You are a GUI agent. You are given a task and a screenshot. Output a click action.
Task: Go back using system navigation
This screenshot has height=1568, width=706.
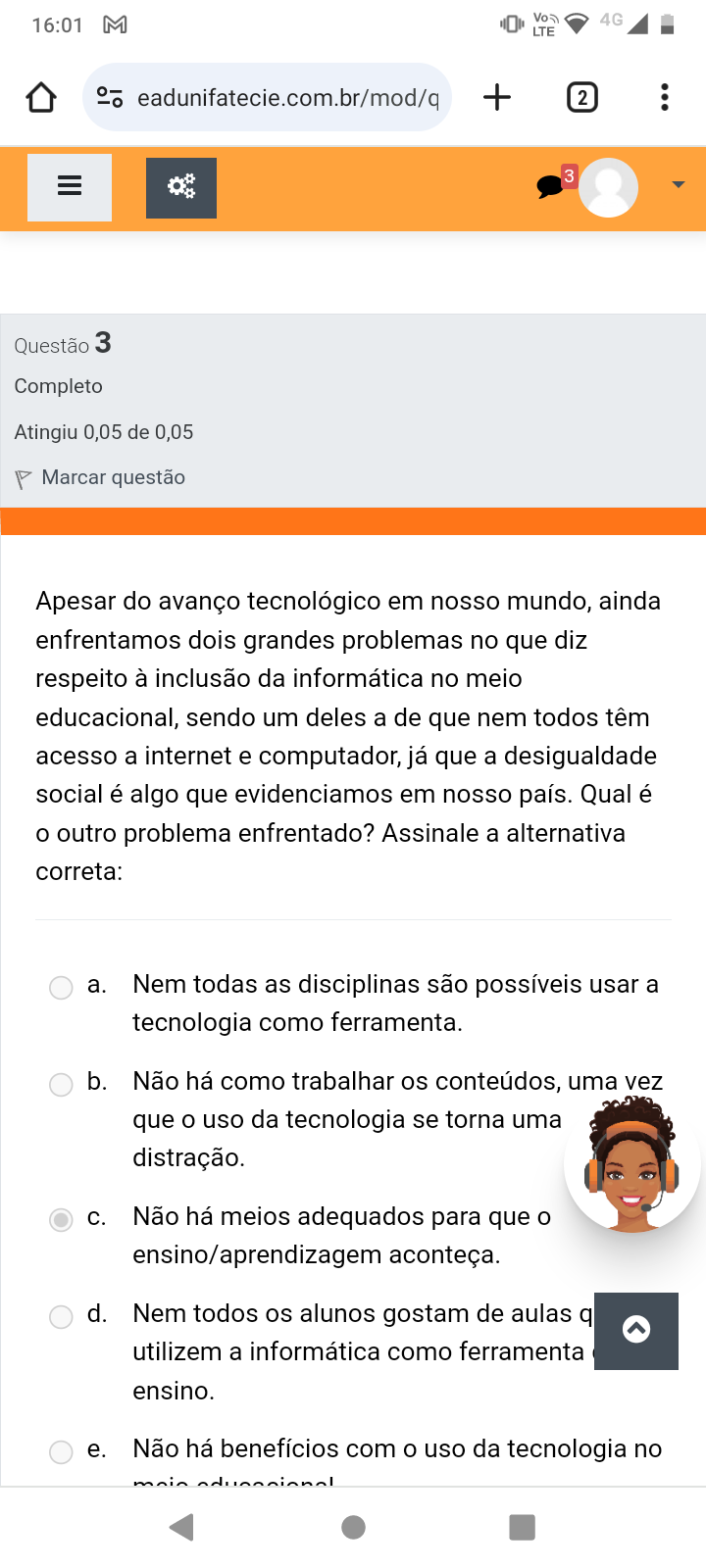182,1527
